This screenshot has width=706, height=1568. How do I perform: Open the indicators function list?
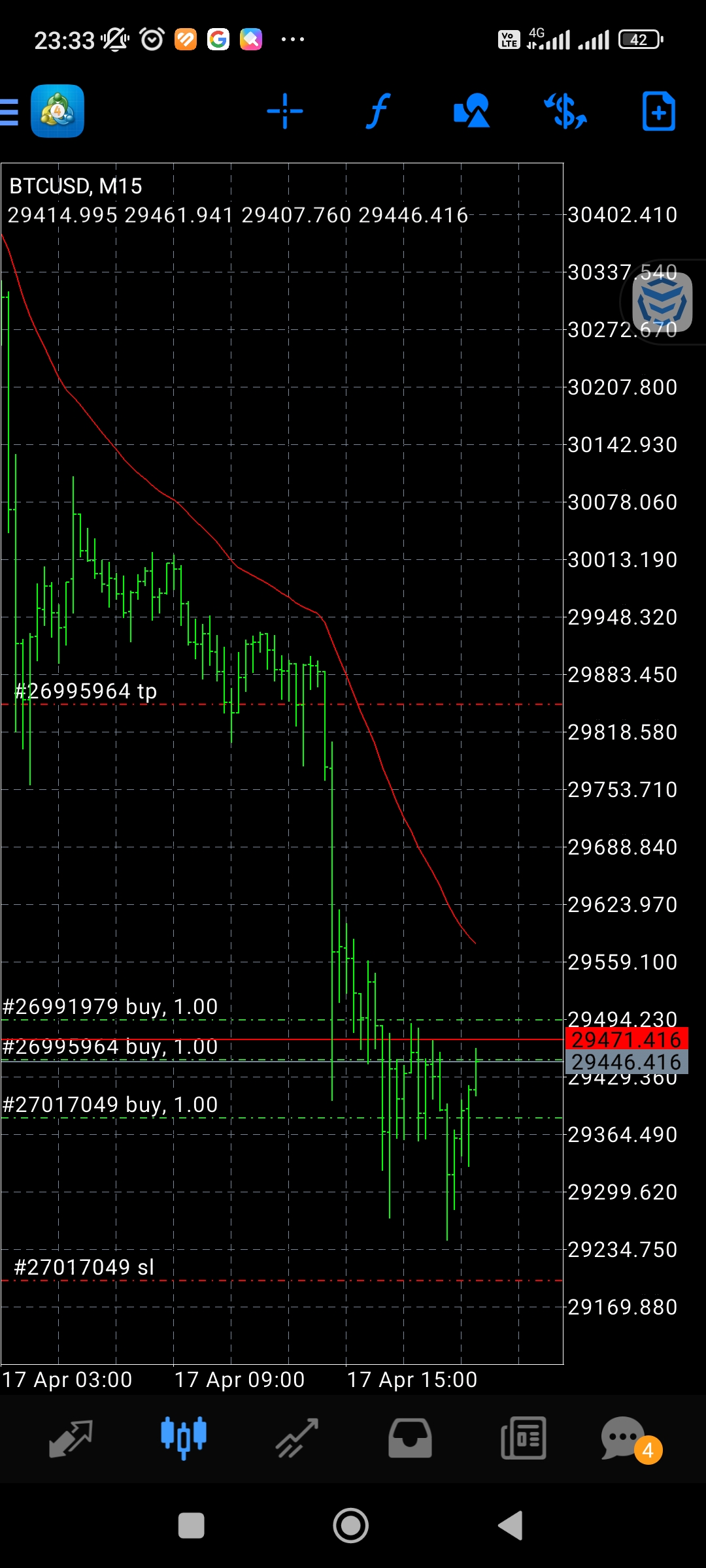pyautogui.click(x=378, y=111)
